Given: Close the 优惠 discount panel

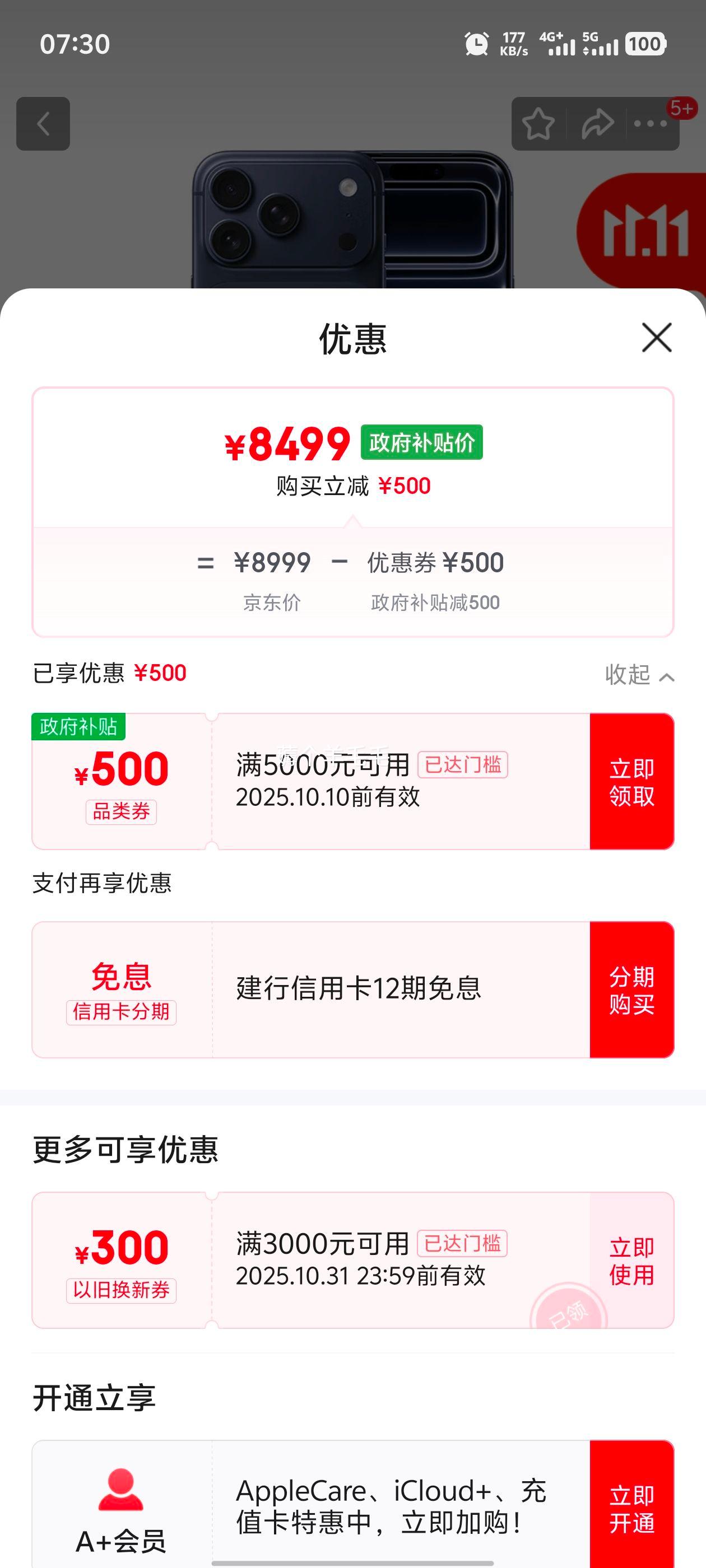Looking at the screenshot, I should coord(656,338).
